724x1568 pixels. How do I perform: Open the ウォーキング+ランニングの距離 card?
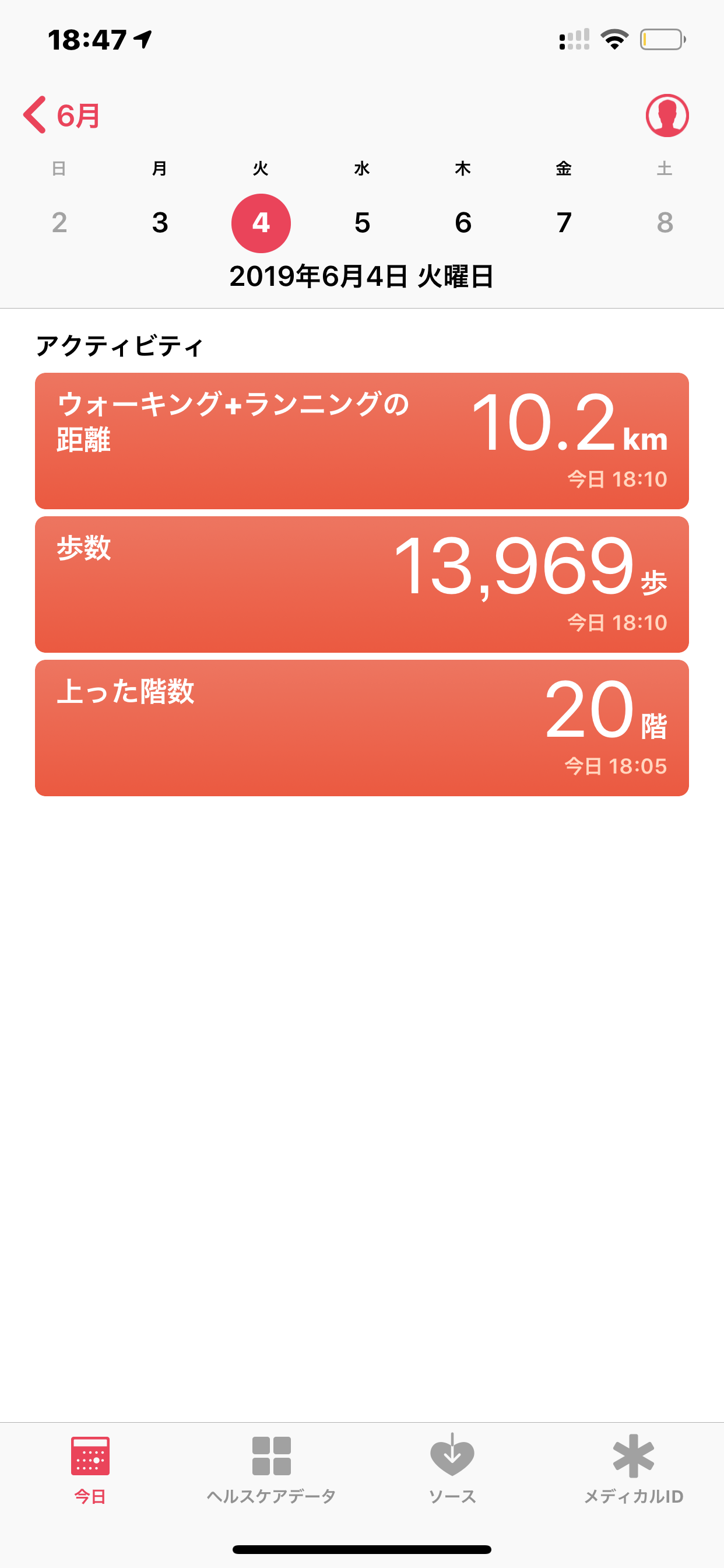tap(361, 440)
